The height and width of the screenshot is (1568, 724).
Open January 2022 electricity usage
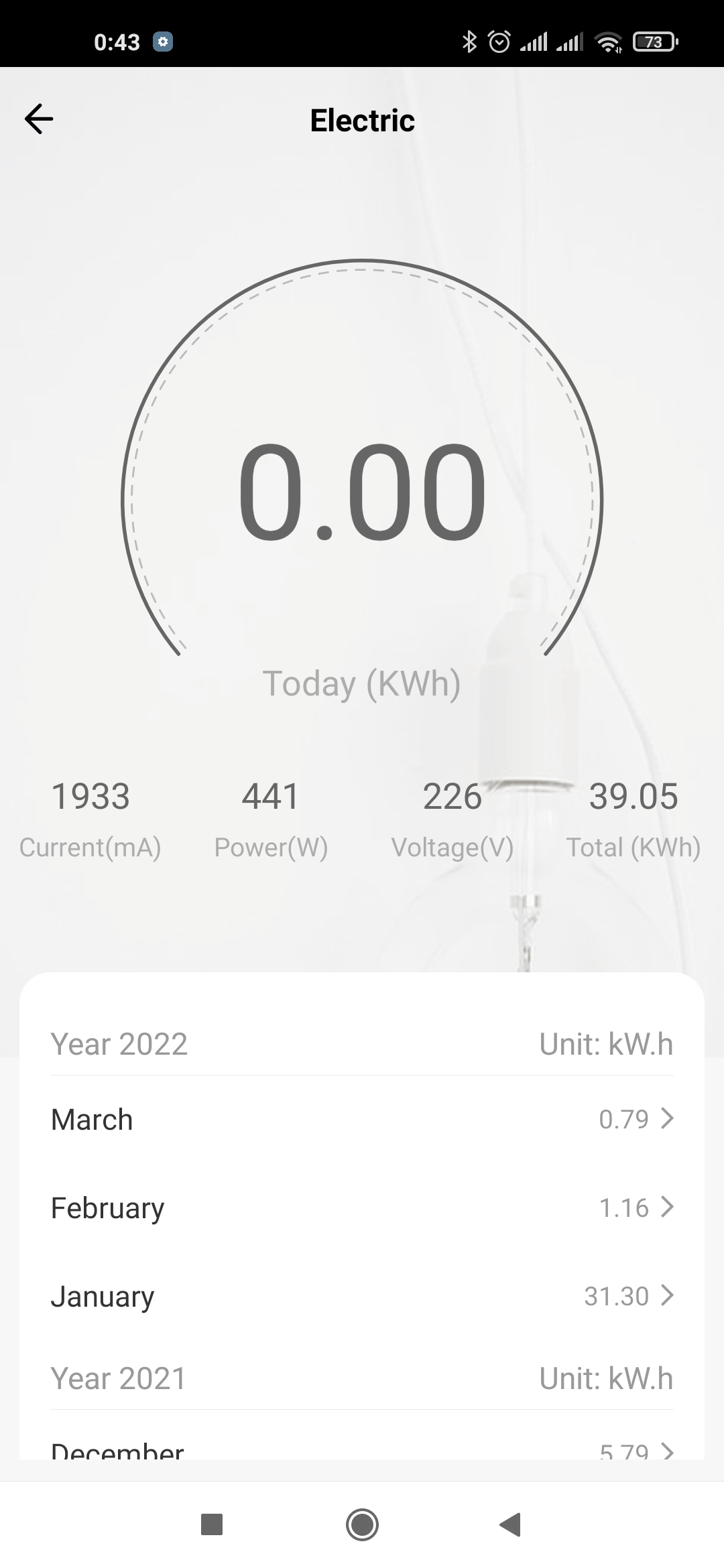(362, 1297)
